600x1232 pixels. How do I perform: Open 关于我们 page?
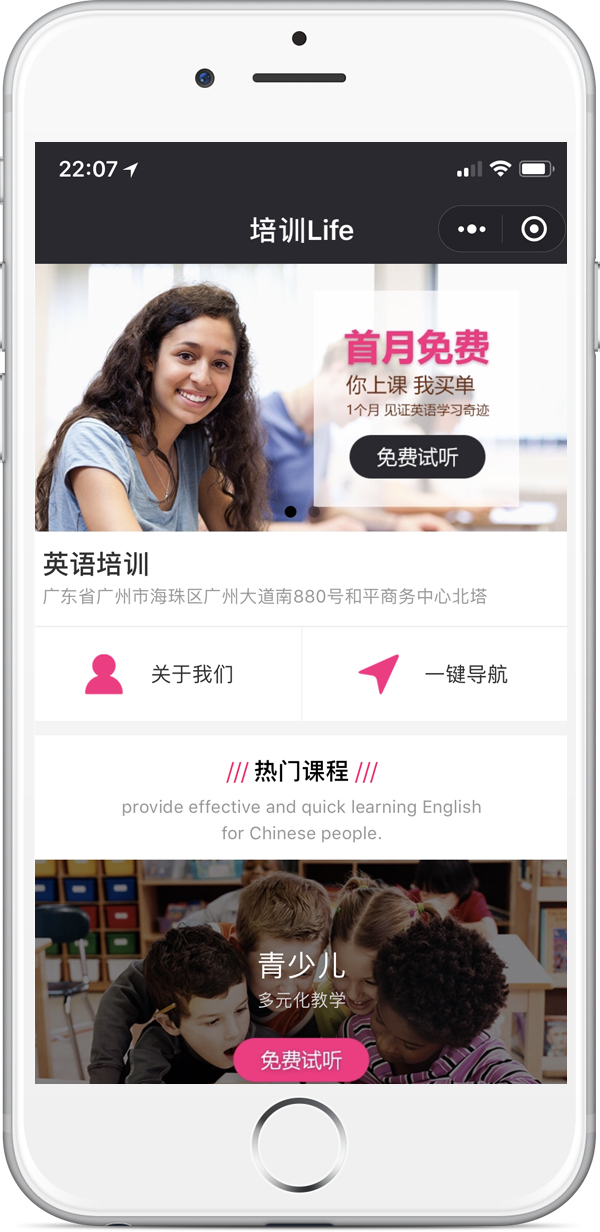168,674
